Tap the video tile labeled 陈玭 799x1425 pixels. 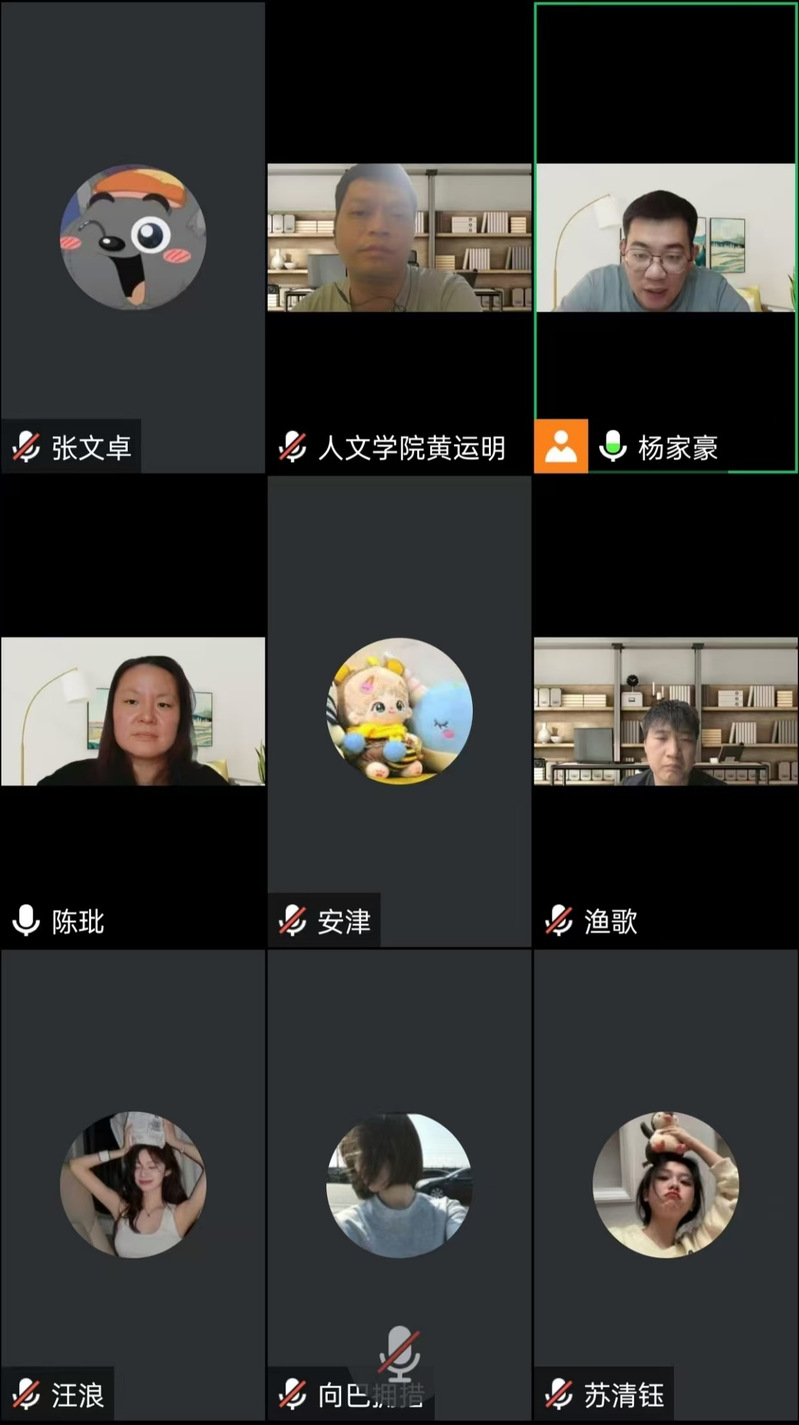point(133,711)
